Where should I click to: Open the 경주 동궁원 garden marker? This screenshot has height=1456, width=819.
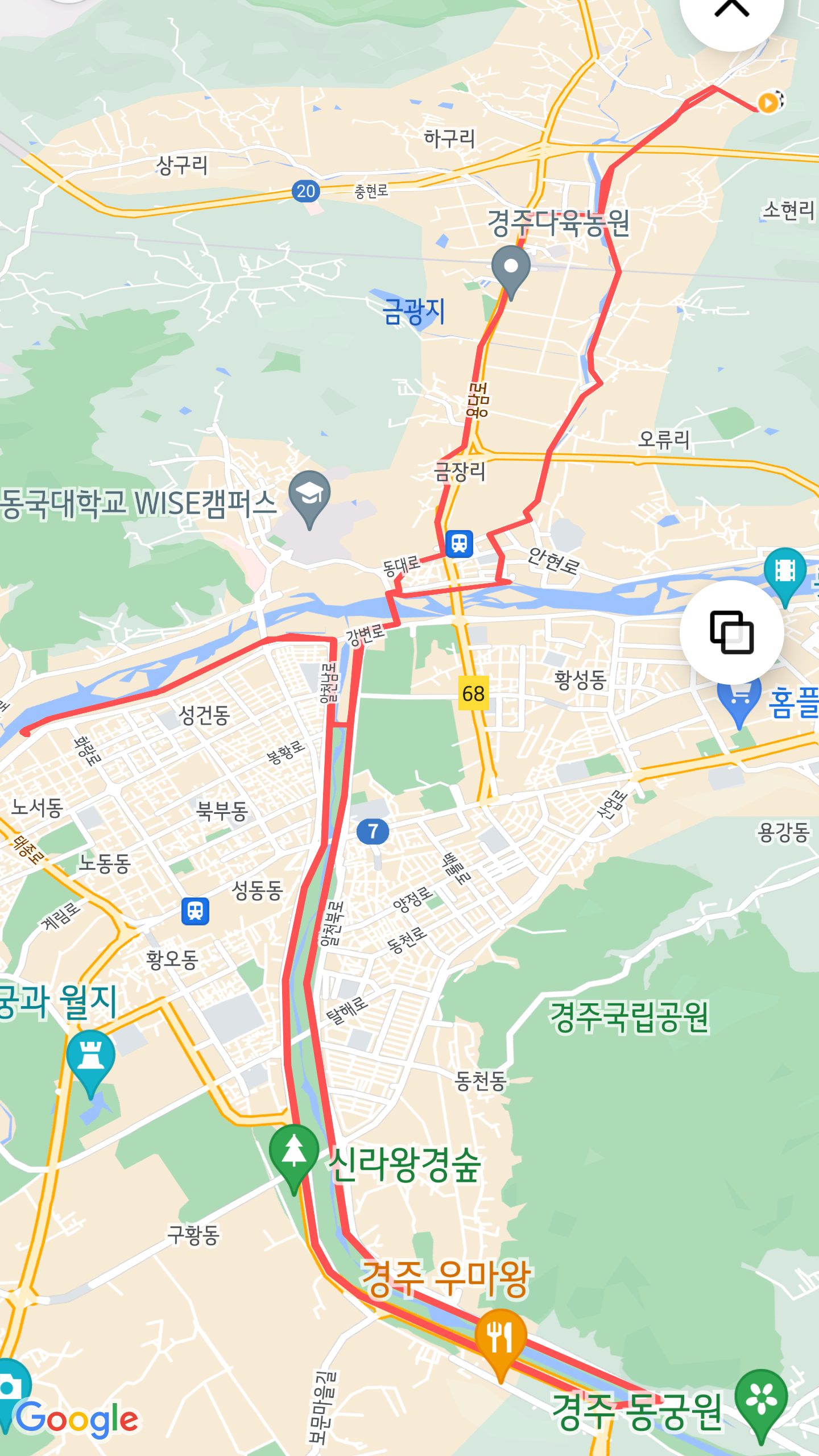click(761, 1400)
